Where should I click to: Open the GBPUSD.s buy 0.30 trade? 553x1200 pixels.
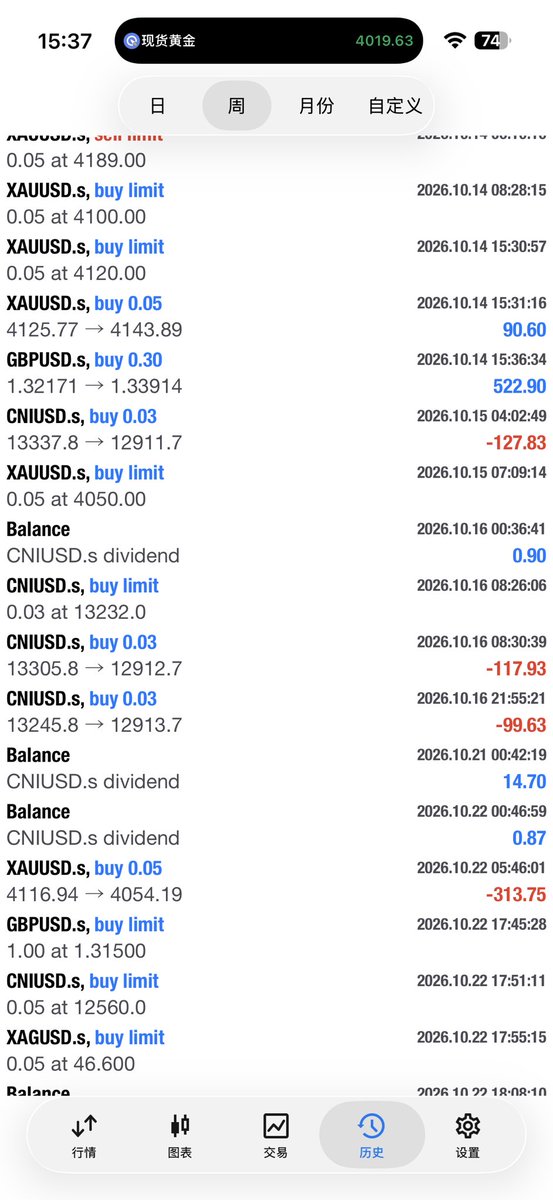tap(276, 373)
